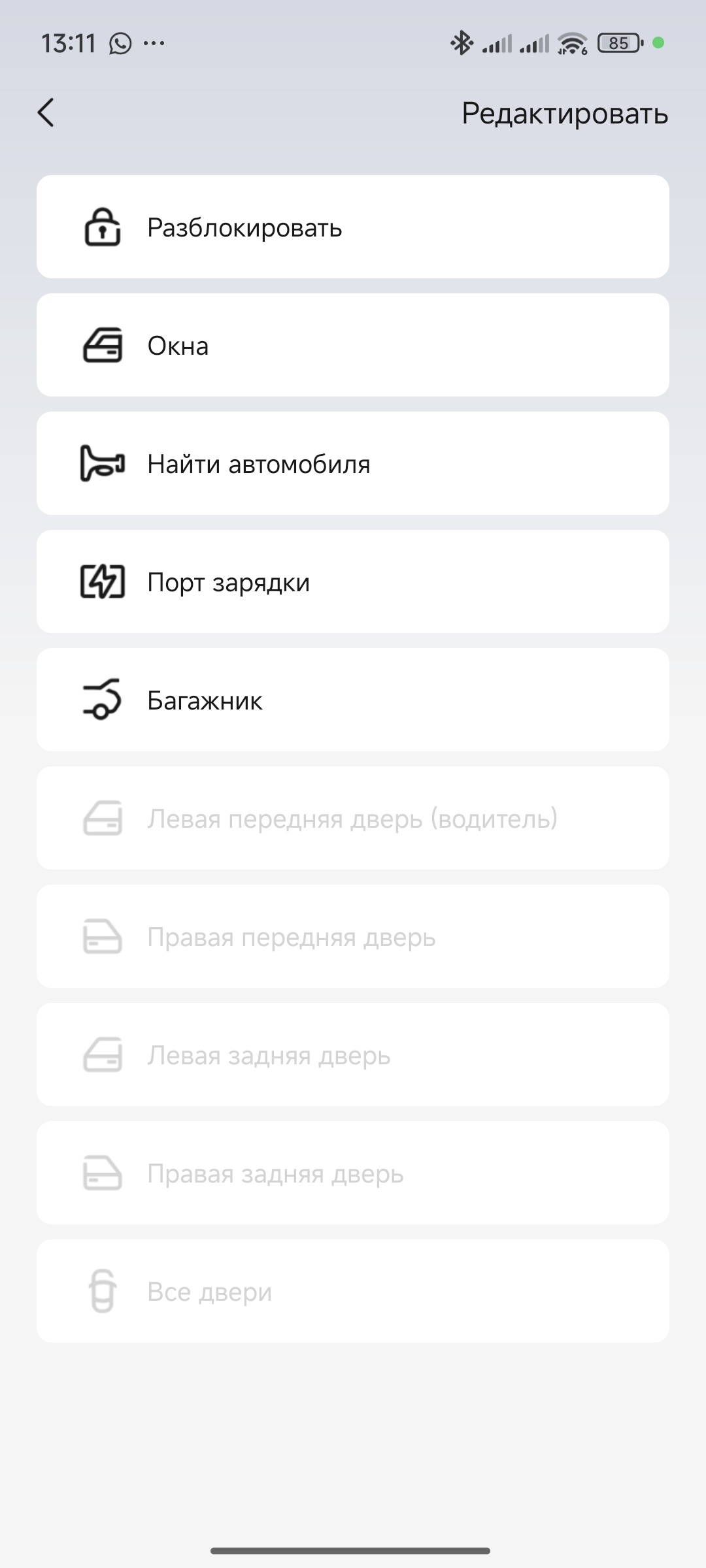This screenshot has width=706, height=1568.
Task: Tap the Правая задняя дверь row
Action: [353, 1173]
